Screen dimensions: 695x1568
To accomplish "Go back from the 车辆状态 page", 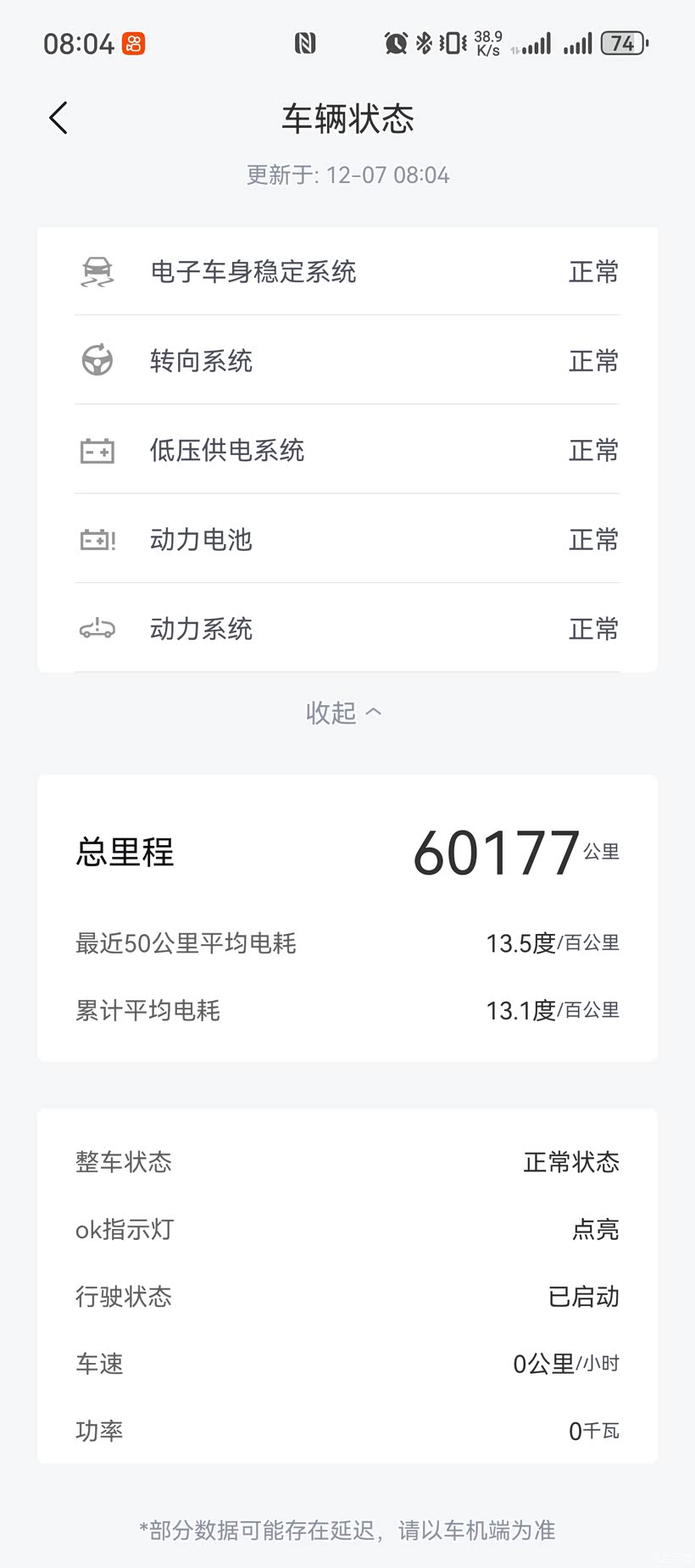I will click(58, 119).
